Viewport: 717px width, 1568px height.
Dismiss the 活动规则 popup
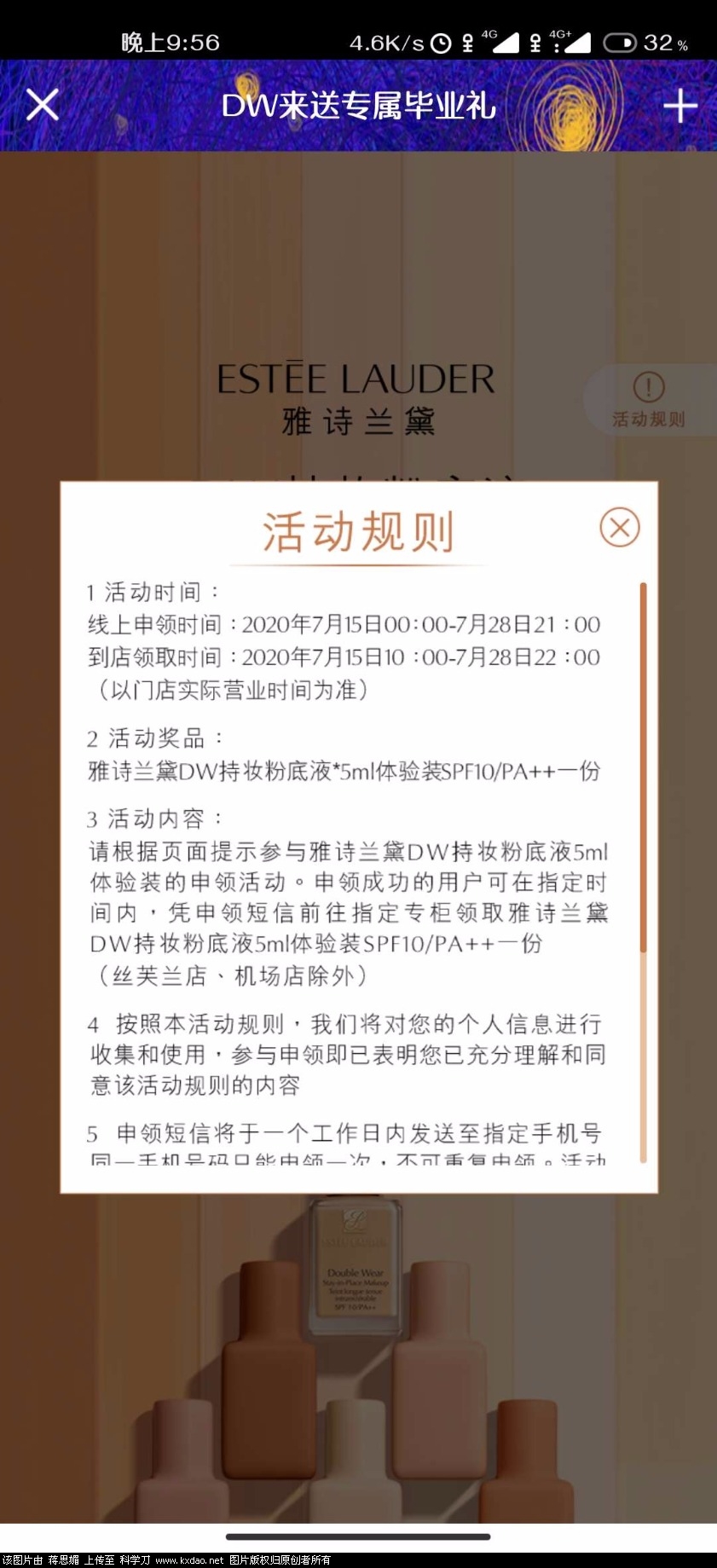tap(619, 528)
